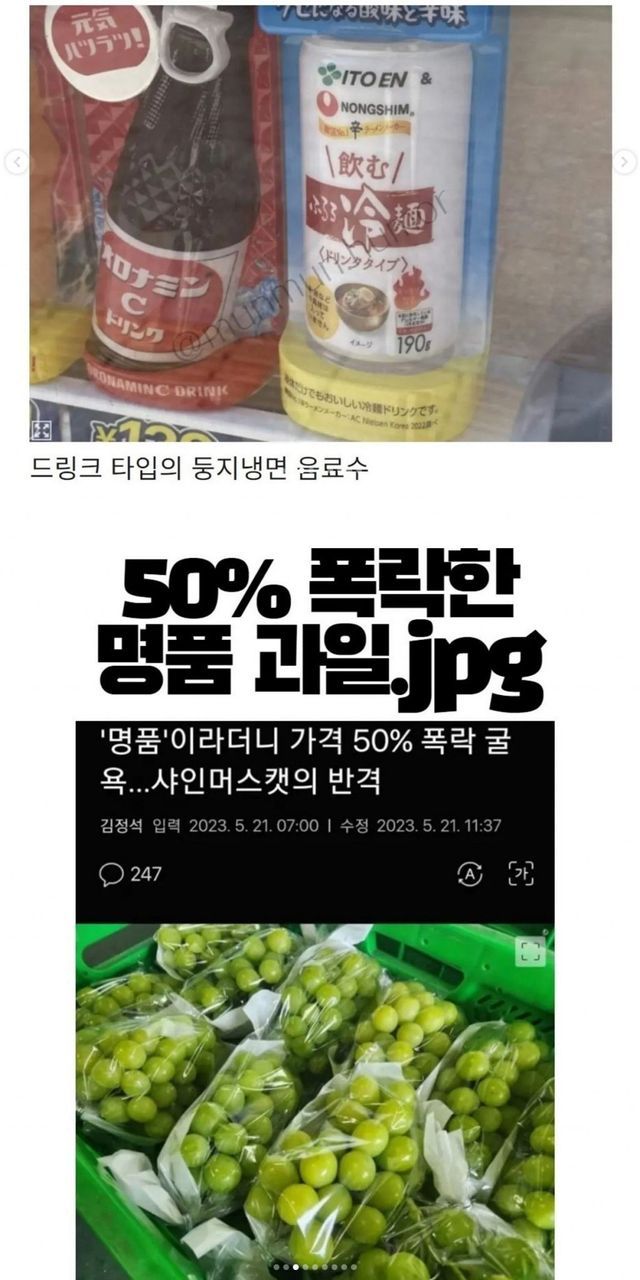
Task: Open the cold noodle drink photo
Action: click(x=320, y=223)
